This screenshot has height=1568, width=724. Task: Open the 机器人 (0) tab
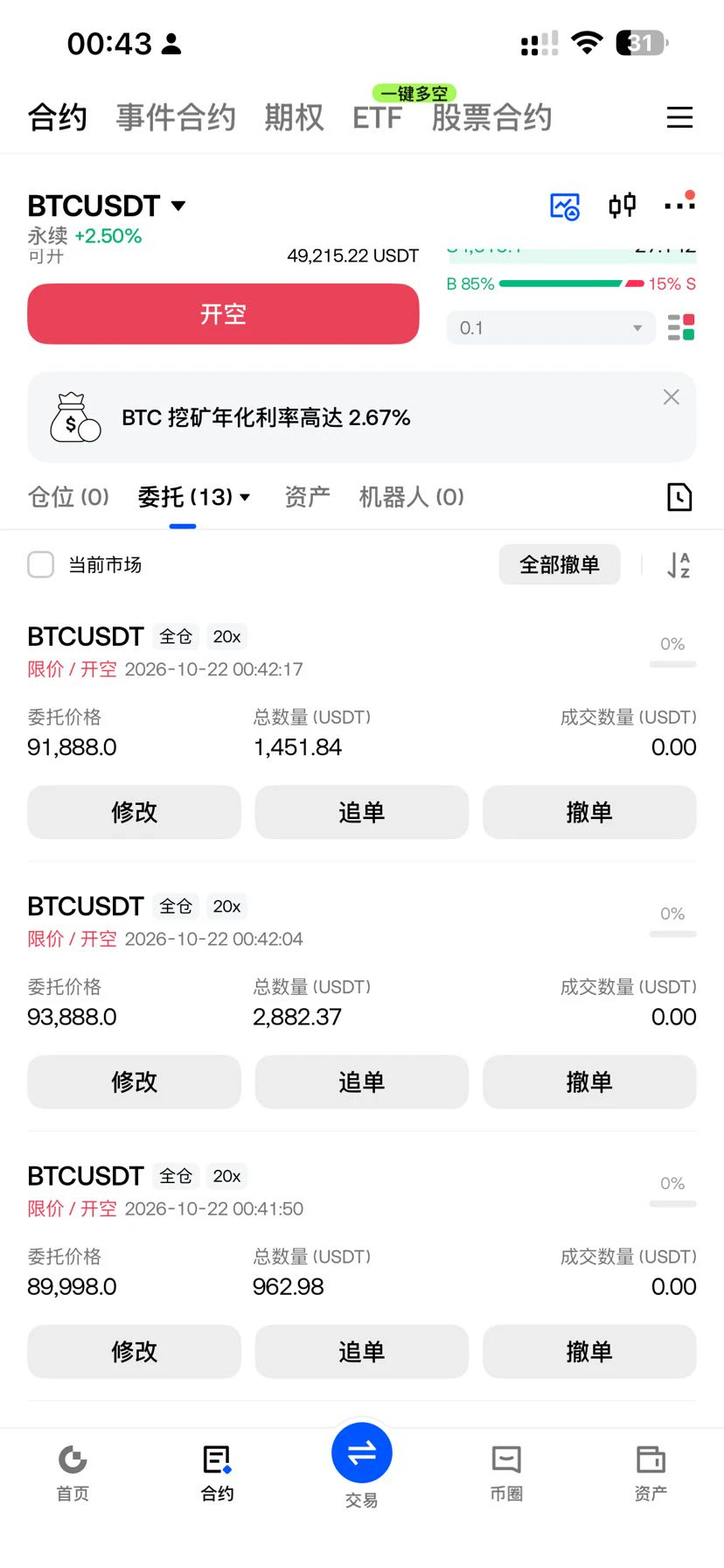tap(411, 497)
